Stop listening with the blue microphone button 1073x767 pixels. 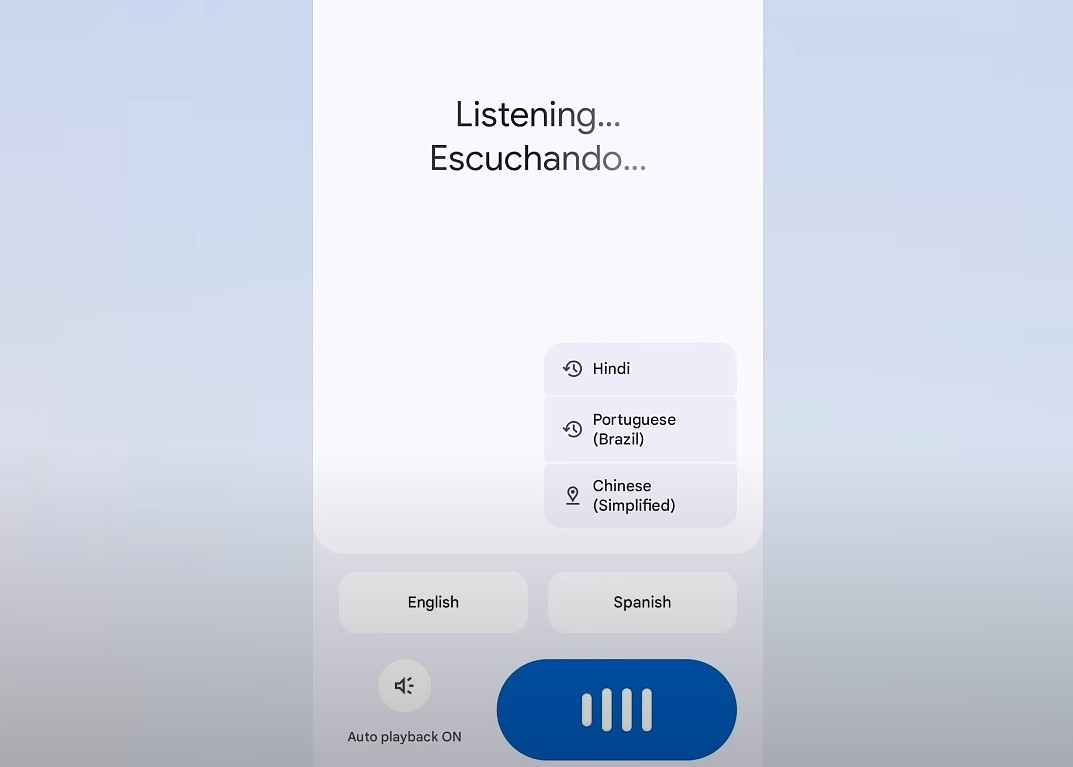tap(616, 709)
